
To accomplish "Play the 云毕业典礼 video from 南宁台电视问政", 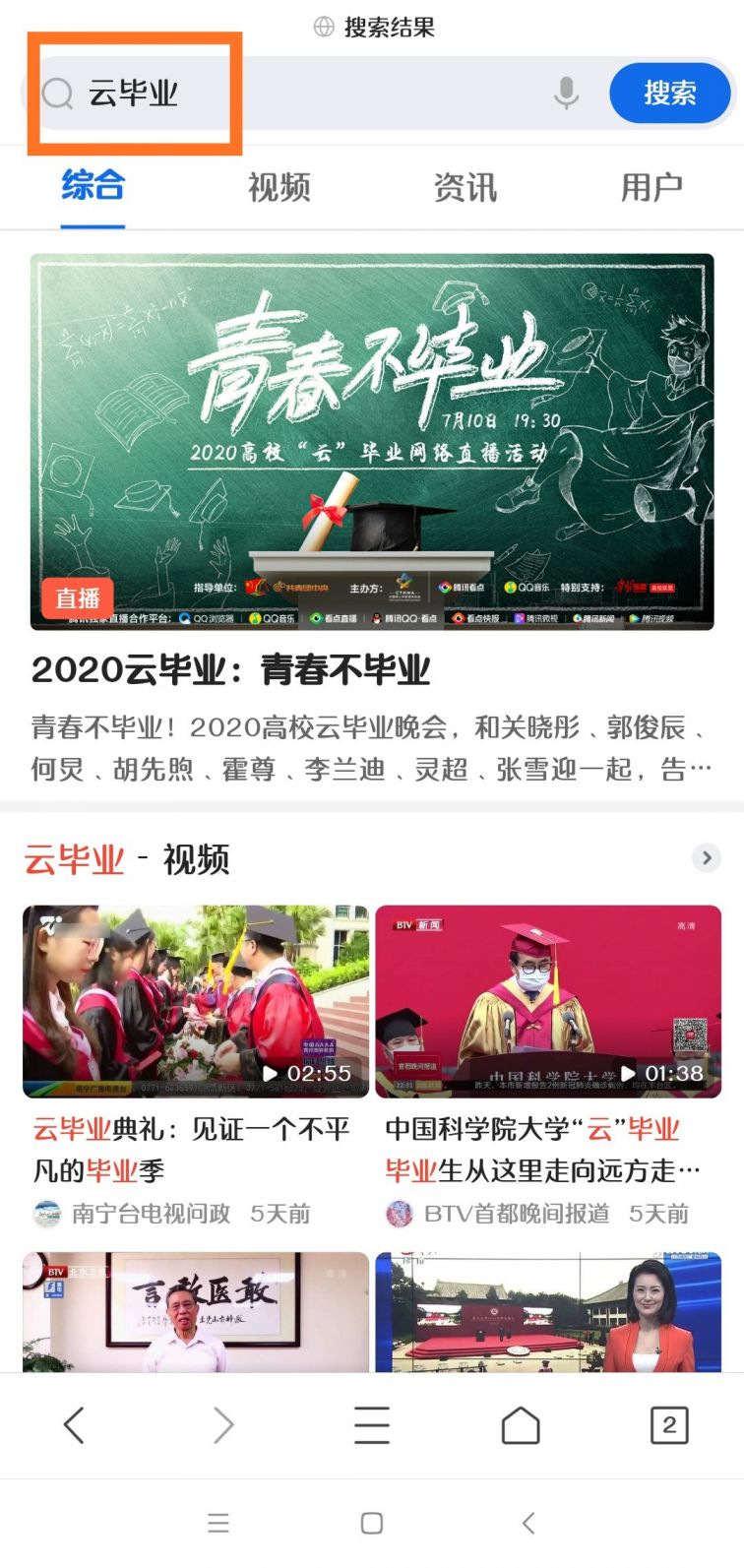I will pos(196,1001).
